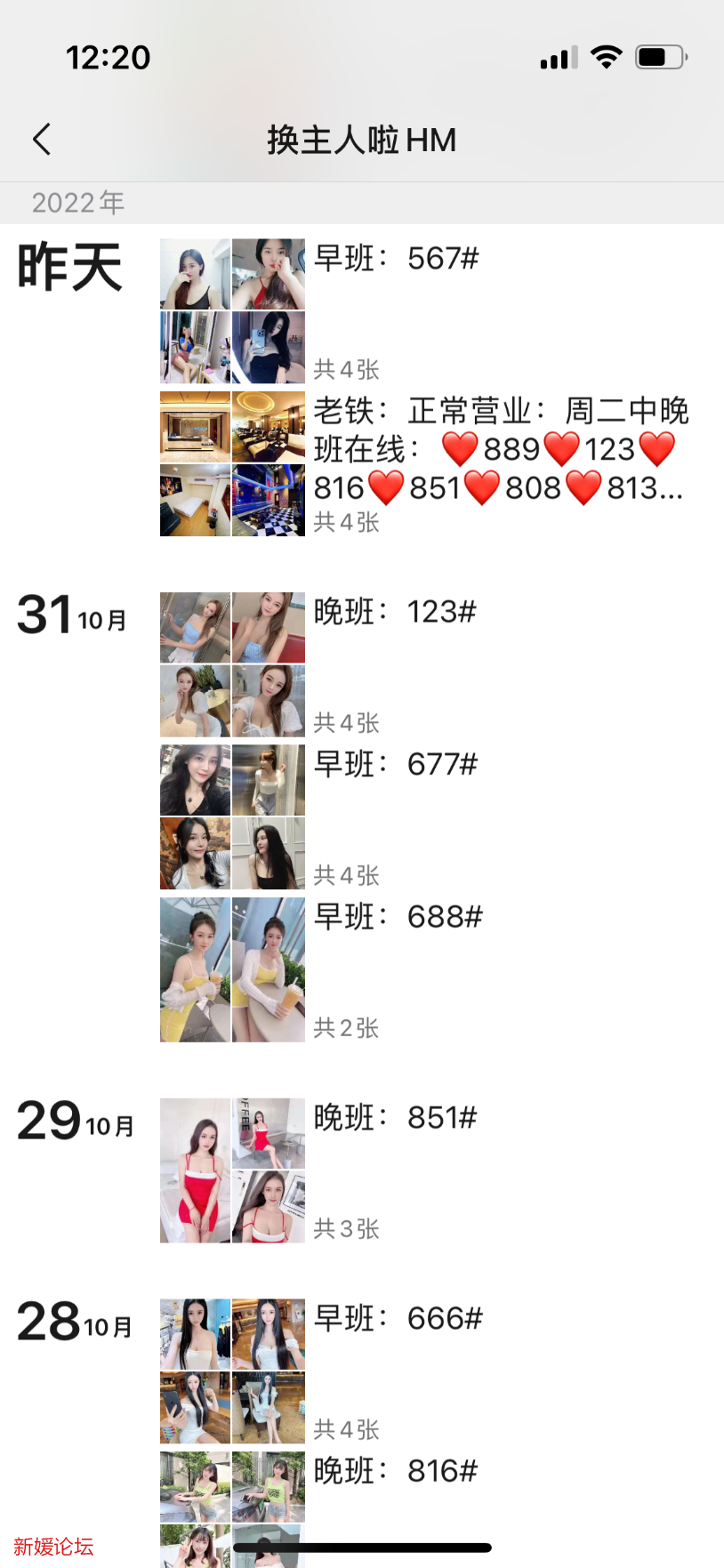This screenshot has height=1568, width=724.
Task: View the 早班：688# post
Action: coord(398,917)
